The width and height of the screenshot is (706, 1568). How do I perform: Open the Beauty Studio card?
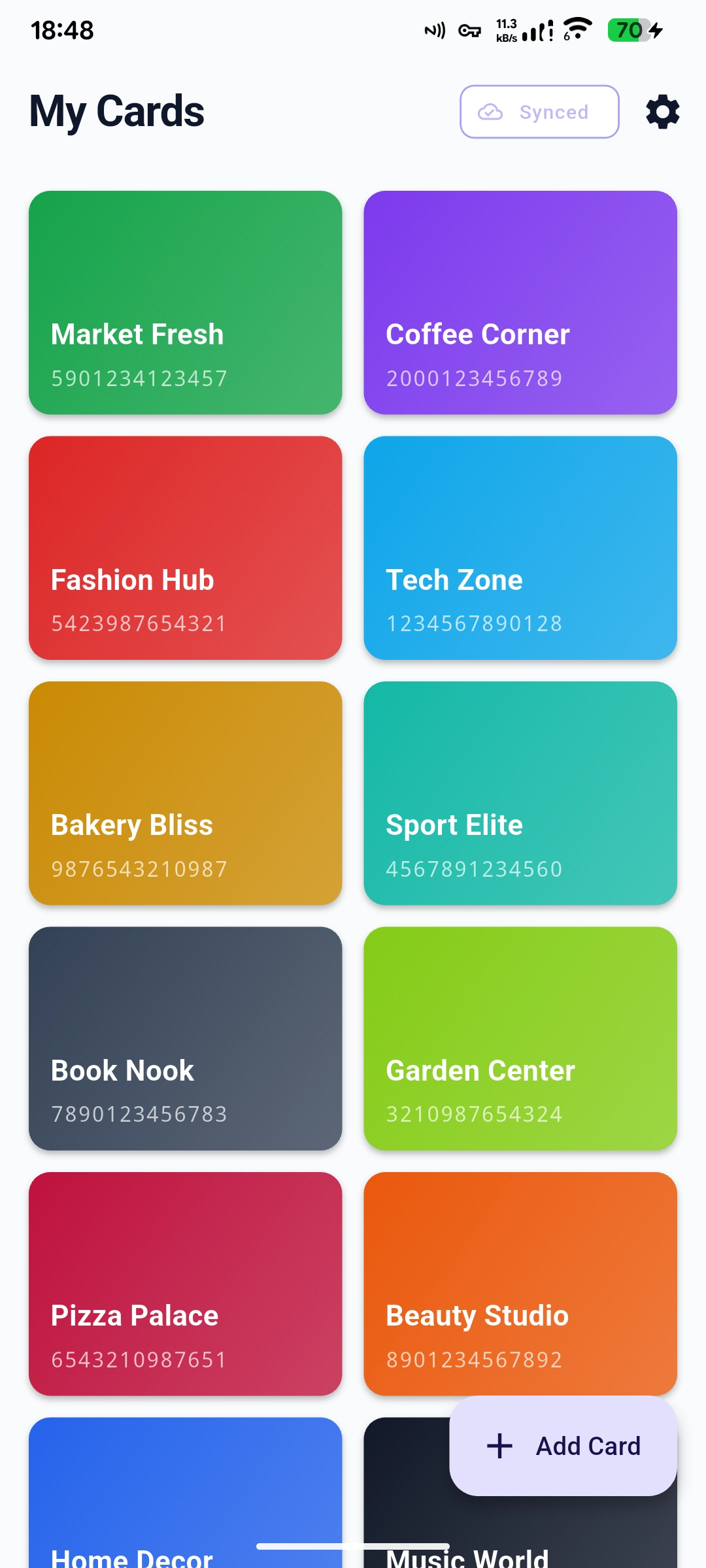[520, 1284]
